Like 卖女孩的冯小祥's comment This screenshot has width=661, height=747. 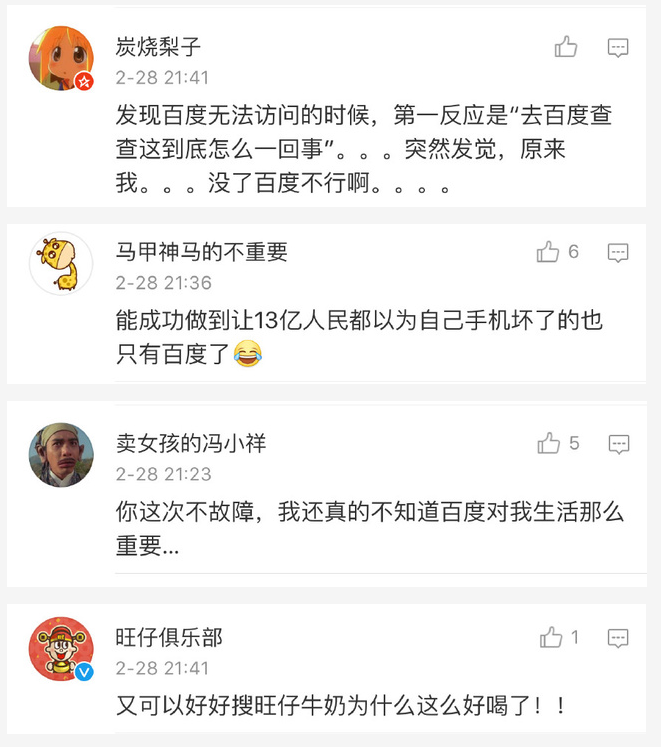pos(548,443)
